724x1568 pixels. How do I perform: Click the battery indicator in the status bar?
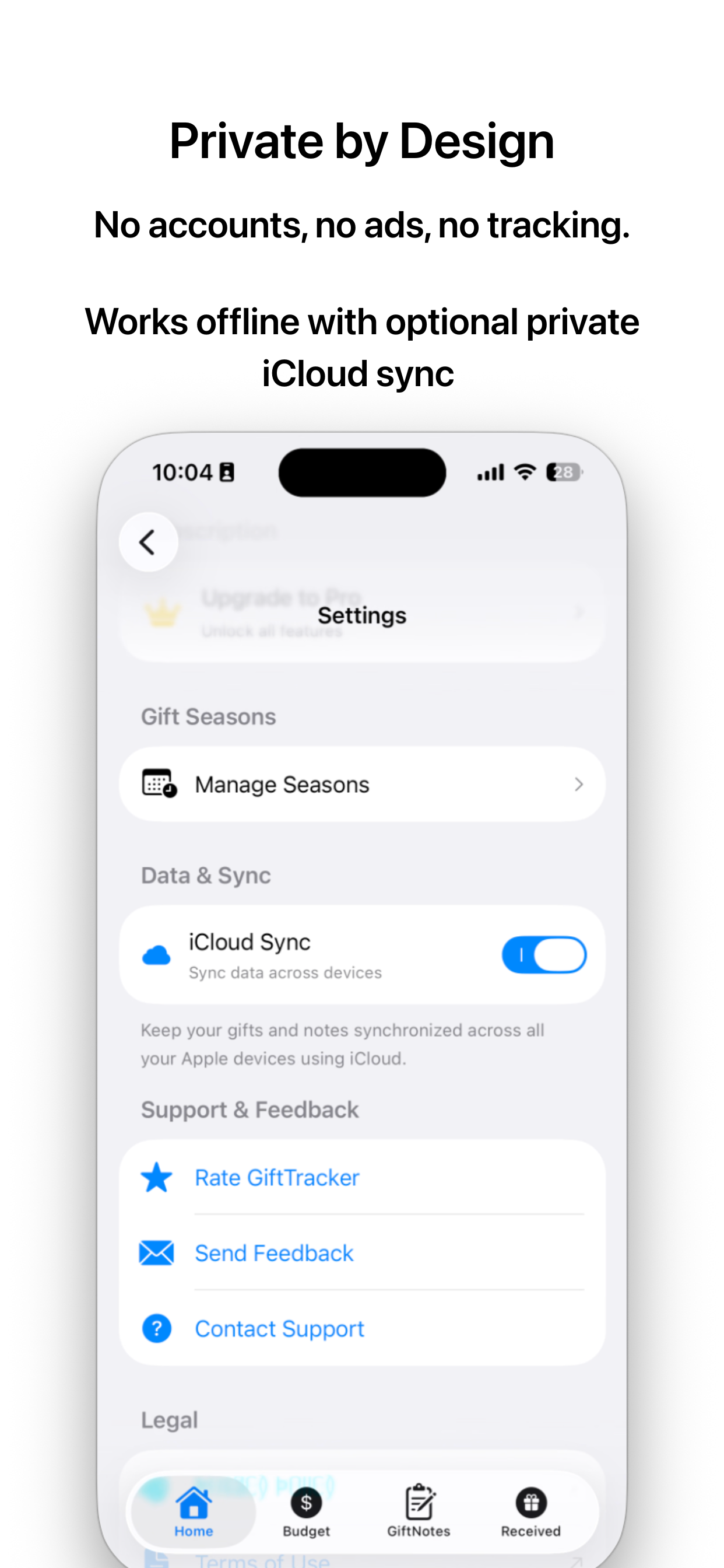pos(563,473)
